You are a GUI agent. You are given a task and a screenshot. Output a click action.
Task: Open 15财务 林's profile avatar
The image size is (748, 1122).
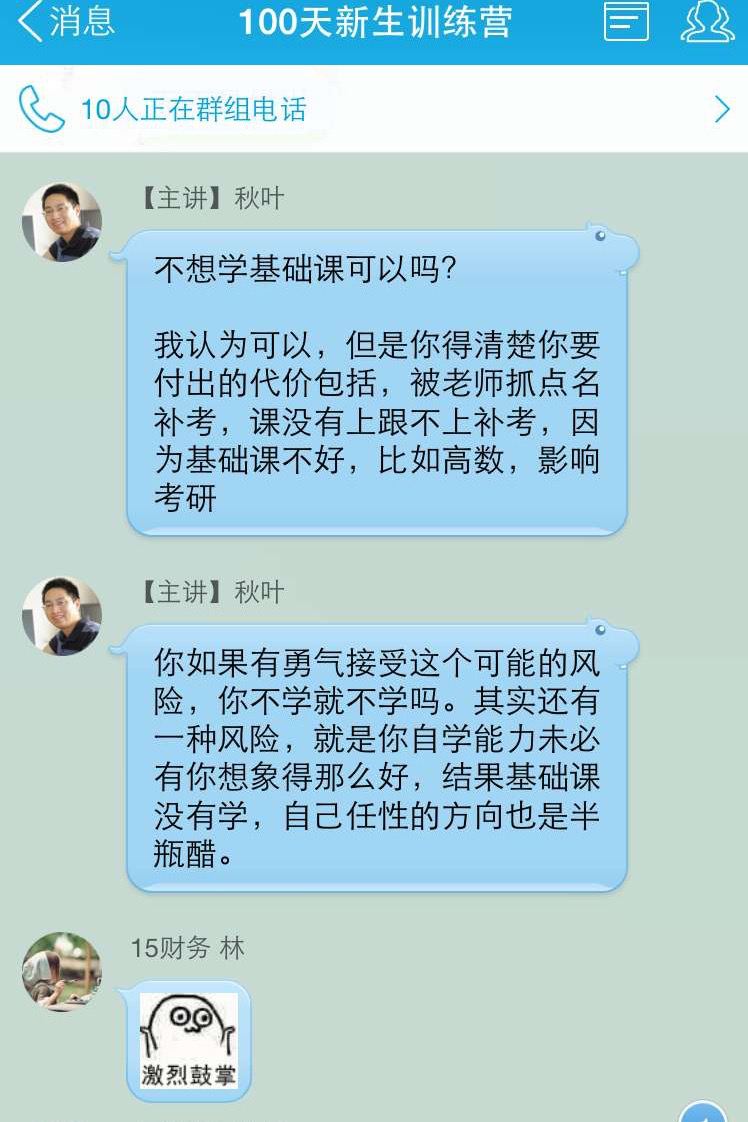pos(62,971)
